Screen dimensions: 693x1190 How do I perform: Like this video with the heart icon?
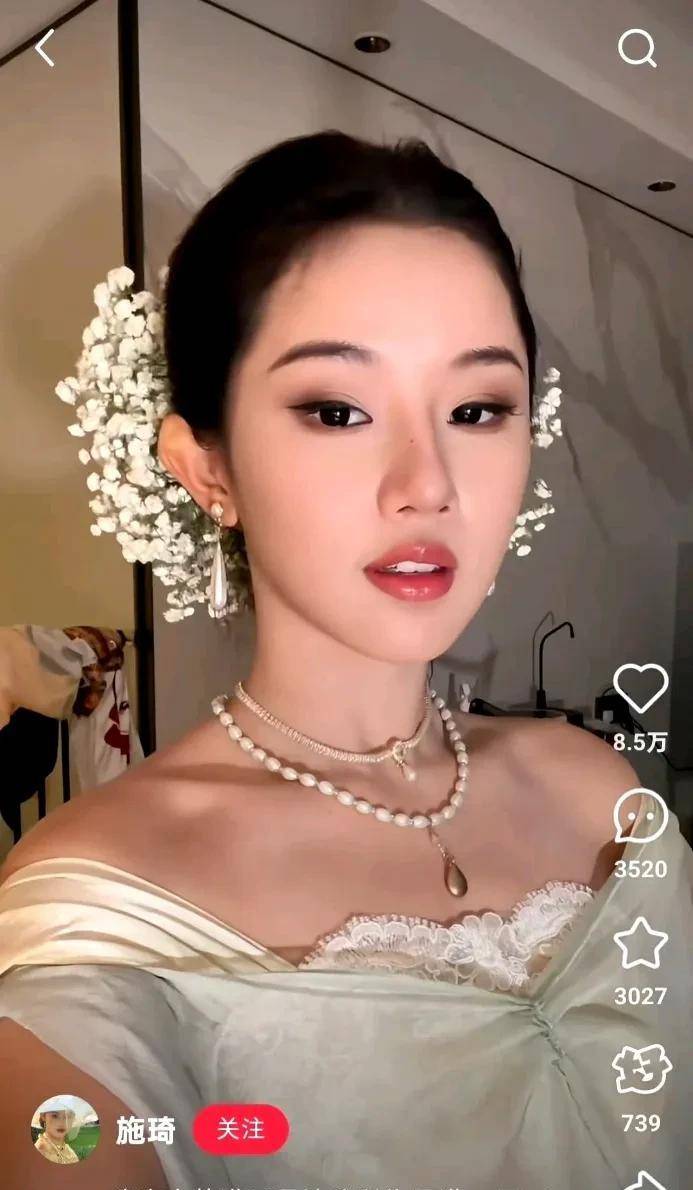tap(640, 687)
